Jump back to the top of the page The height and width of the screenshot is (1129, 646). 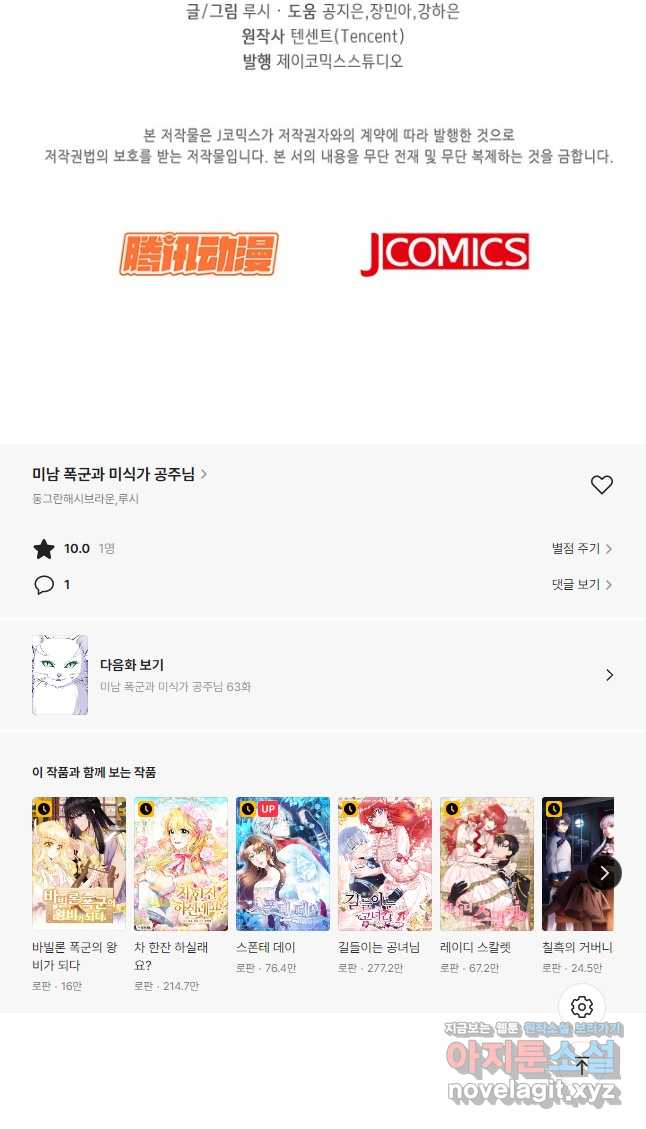coord(582,1064)
